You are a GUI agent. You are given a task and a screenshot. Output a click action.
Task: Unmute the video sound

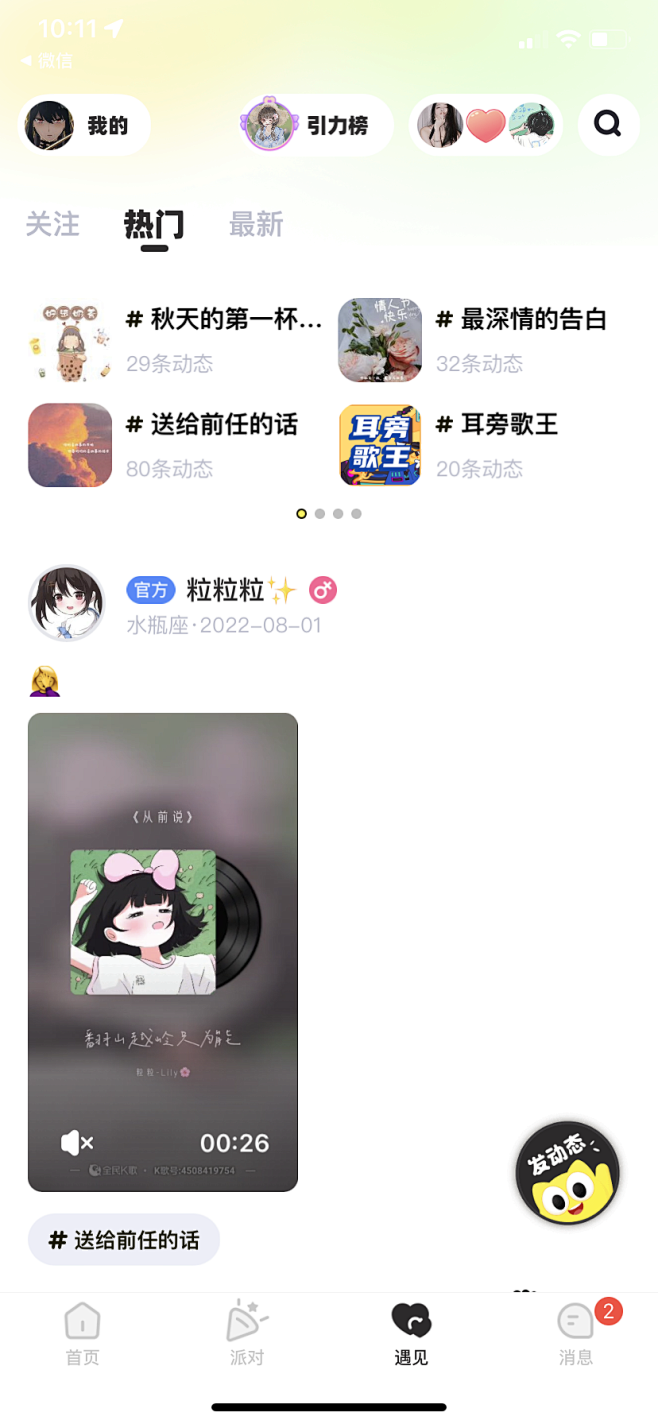77,1142
